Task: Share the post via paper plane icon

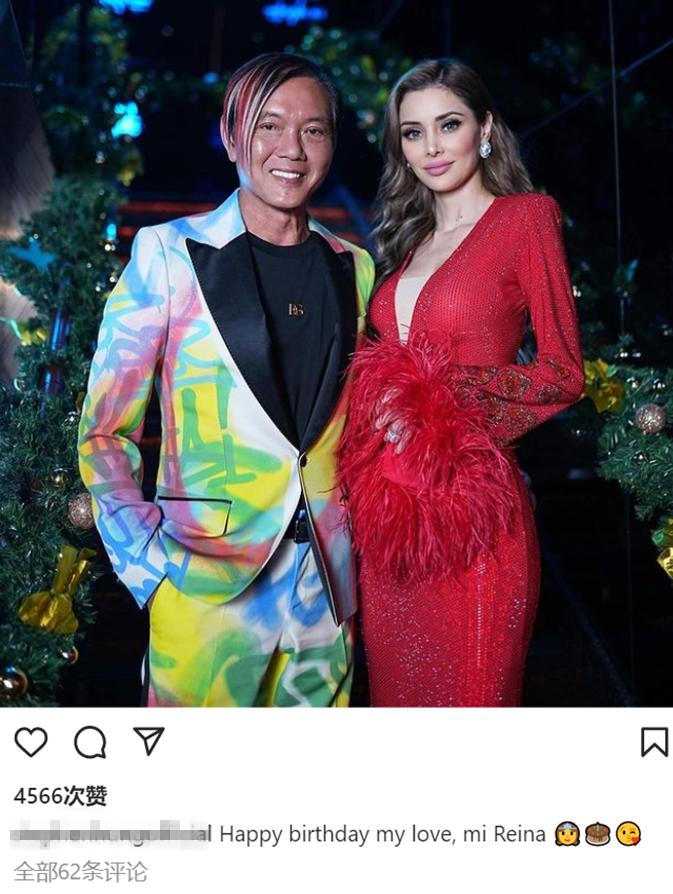Action: pyautogui.click(x=148, y=741)
